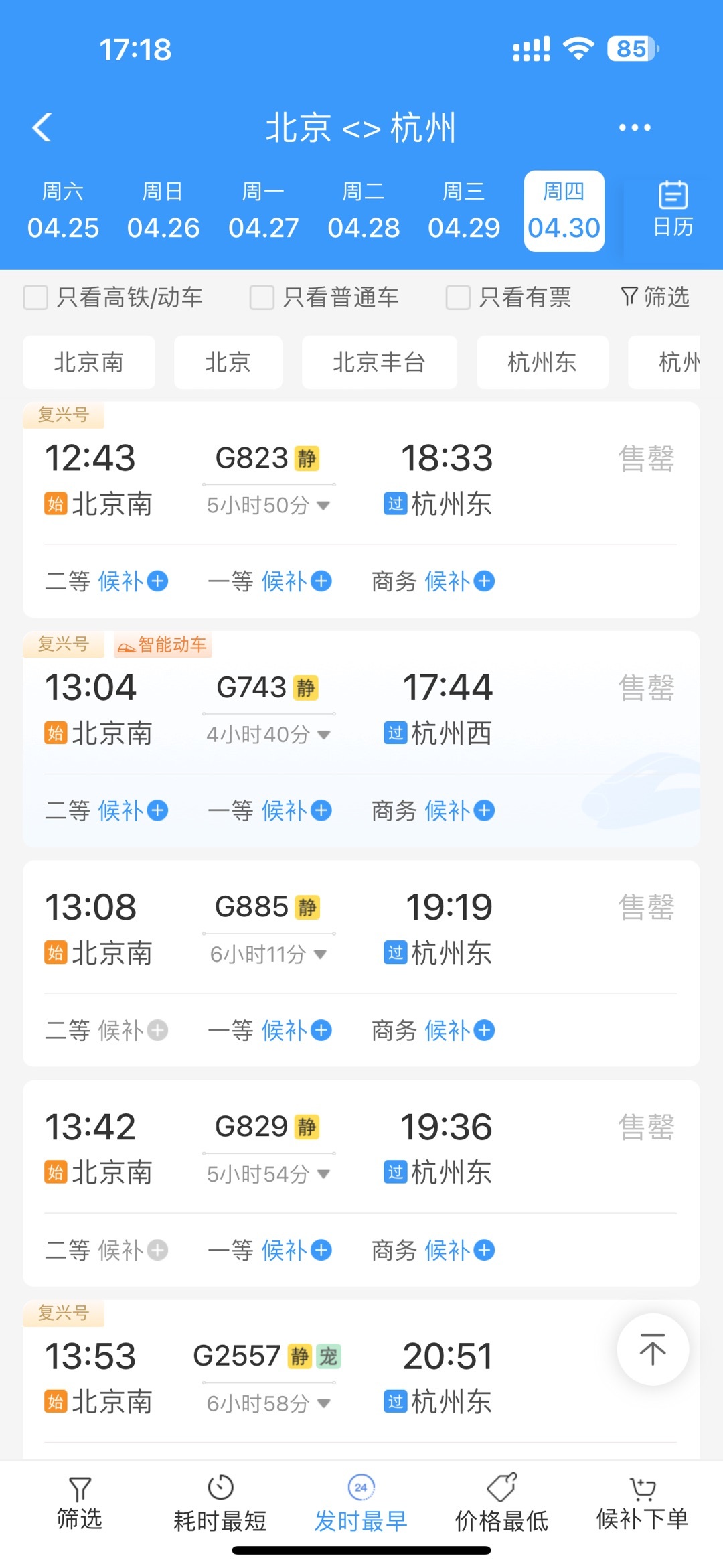This screenshot has width=723, height=1568.
Task: Sort by 耗时最短
Action: (x=220, y=1505)
